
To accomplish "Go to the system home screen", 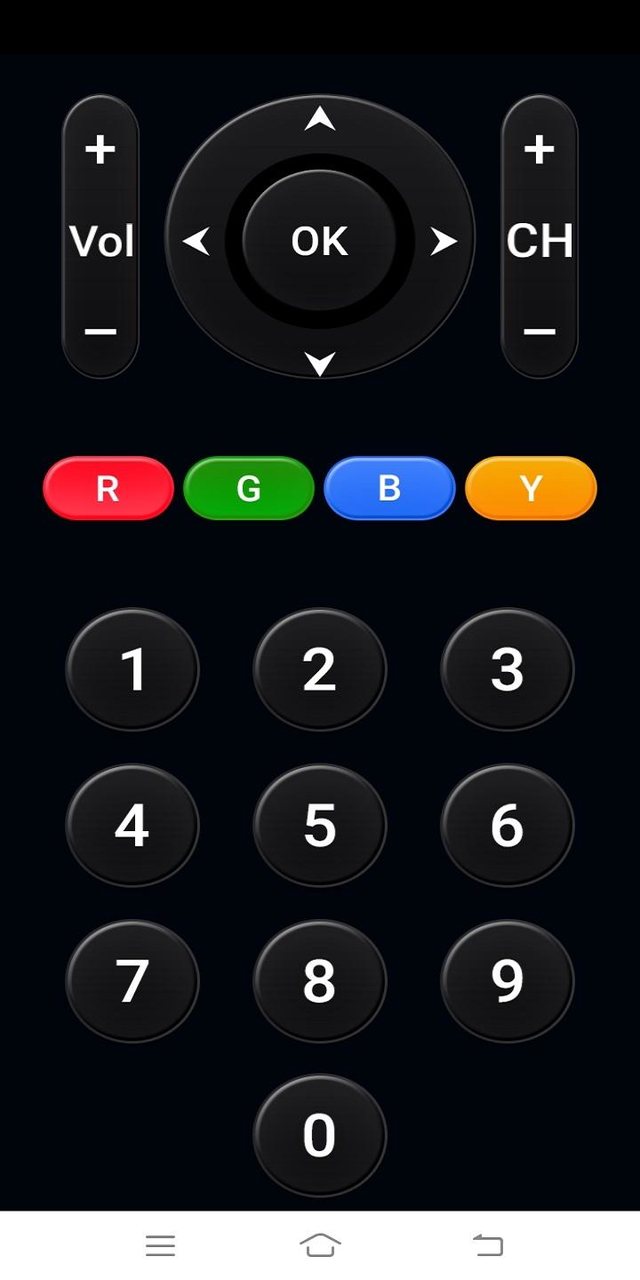I will (320, 1245).
